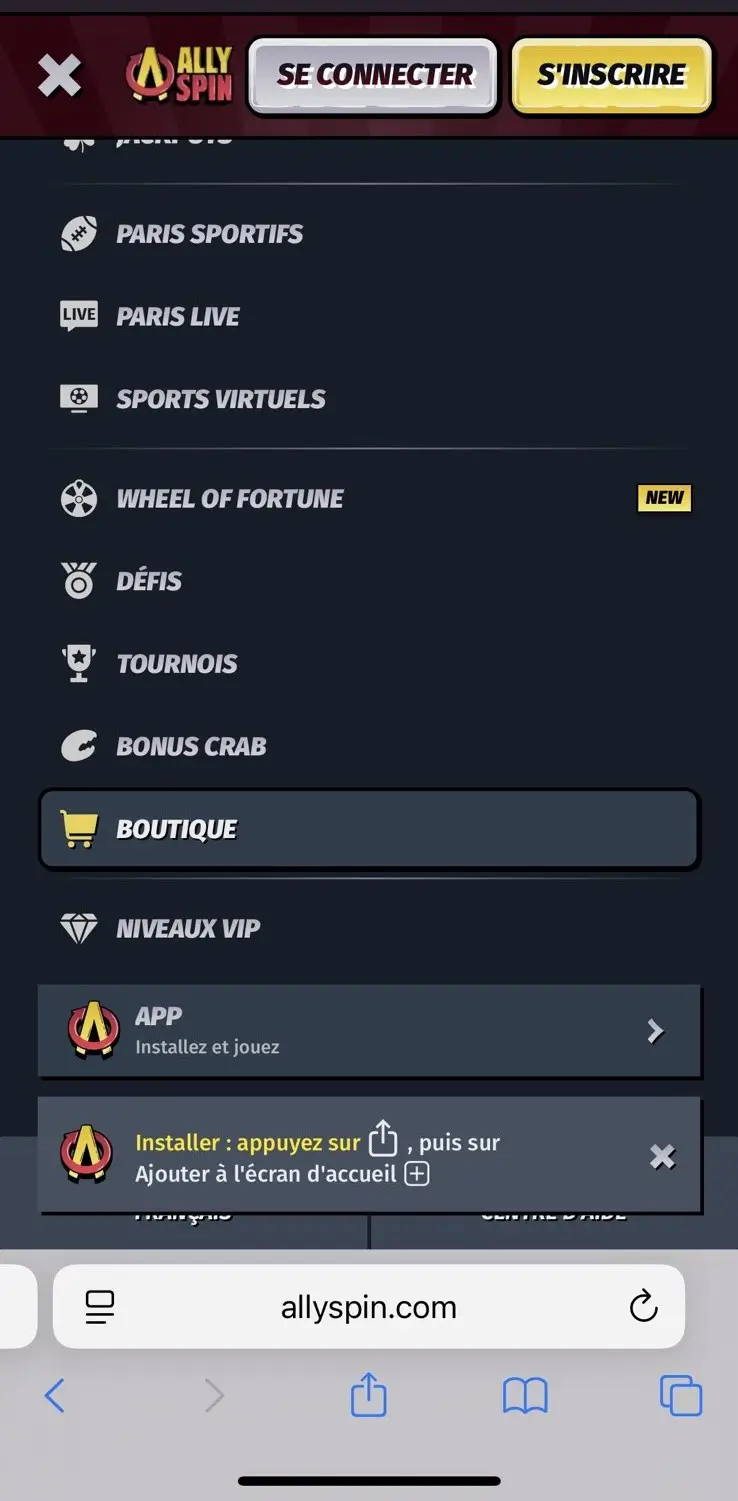Open Paris Sportifs section
The width and height of the screenshot is (738, 1501).
tap(209, 234)
